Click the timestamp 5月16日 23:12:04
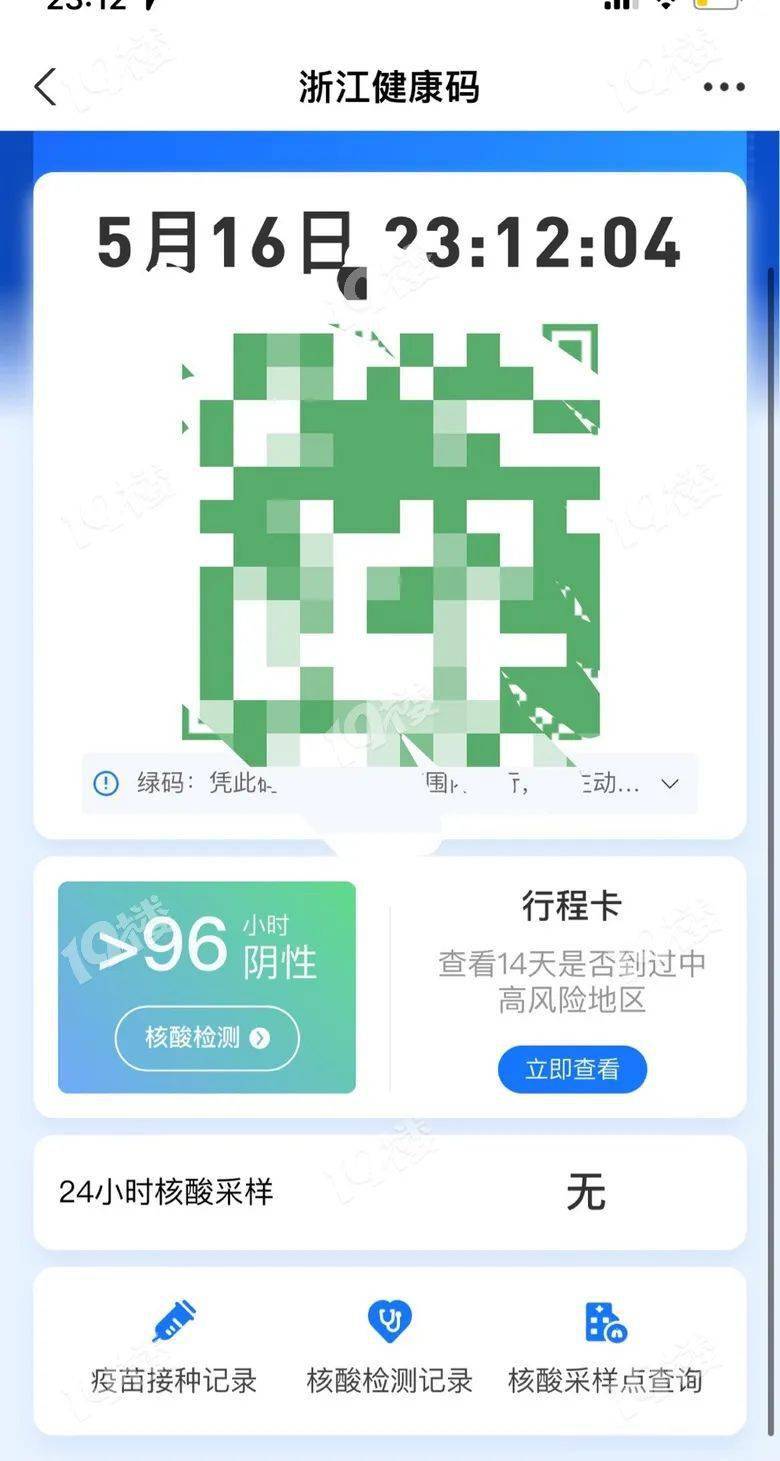Viewport: 780px width, 1461px height. point(390,243)
